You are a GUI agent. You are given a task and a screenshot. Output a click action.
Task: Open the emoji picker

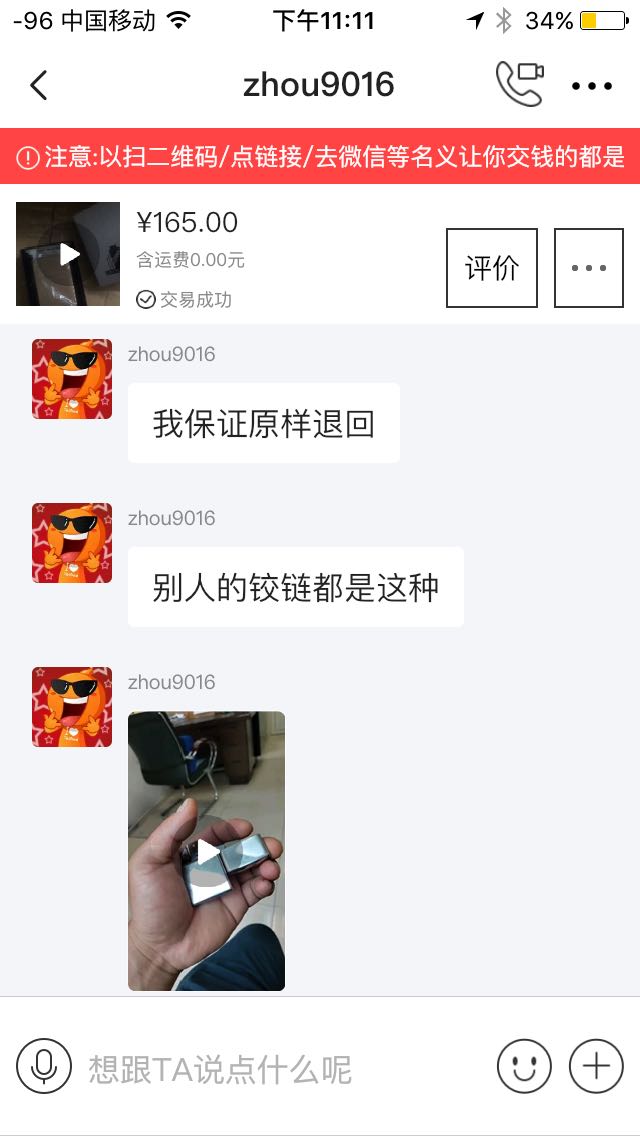click(x=524, y=1066)
